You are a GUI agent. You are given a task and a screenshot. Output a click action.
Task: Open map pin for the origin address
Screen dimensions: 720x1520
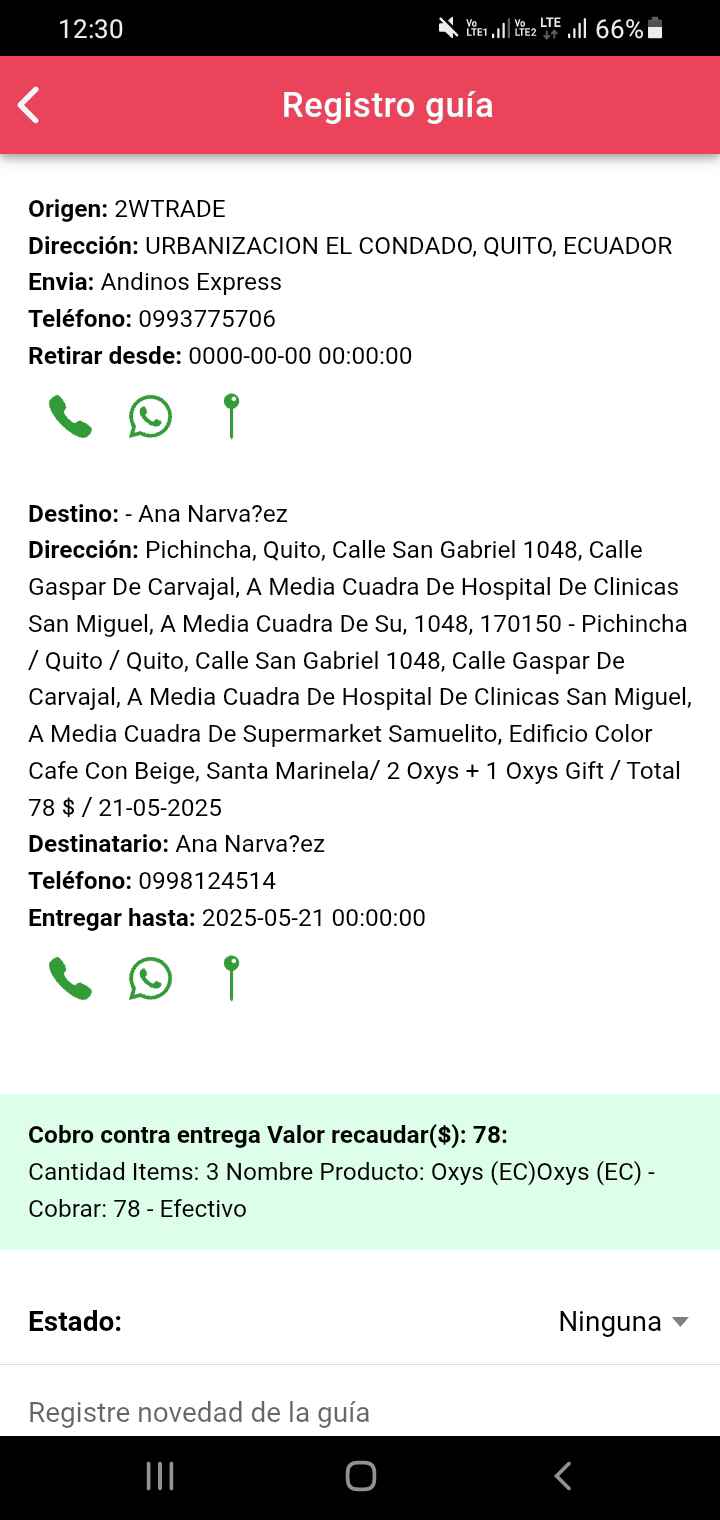point(231,417)
